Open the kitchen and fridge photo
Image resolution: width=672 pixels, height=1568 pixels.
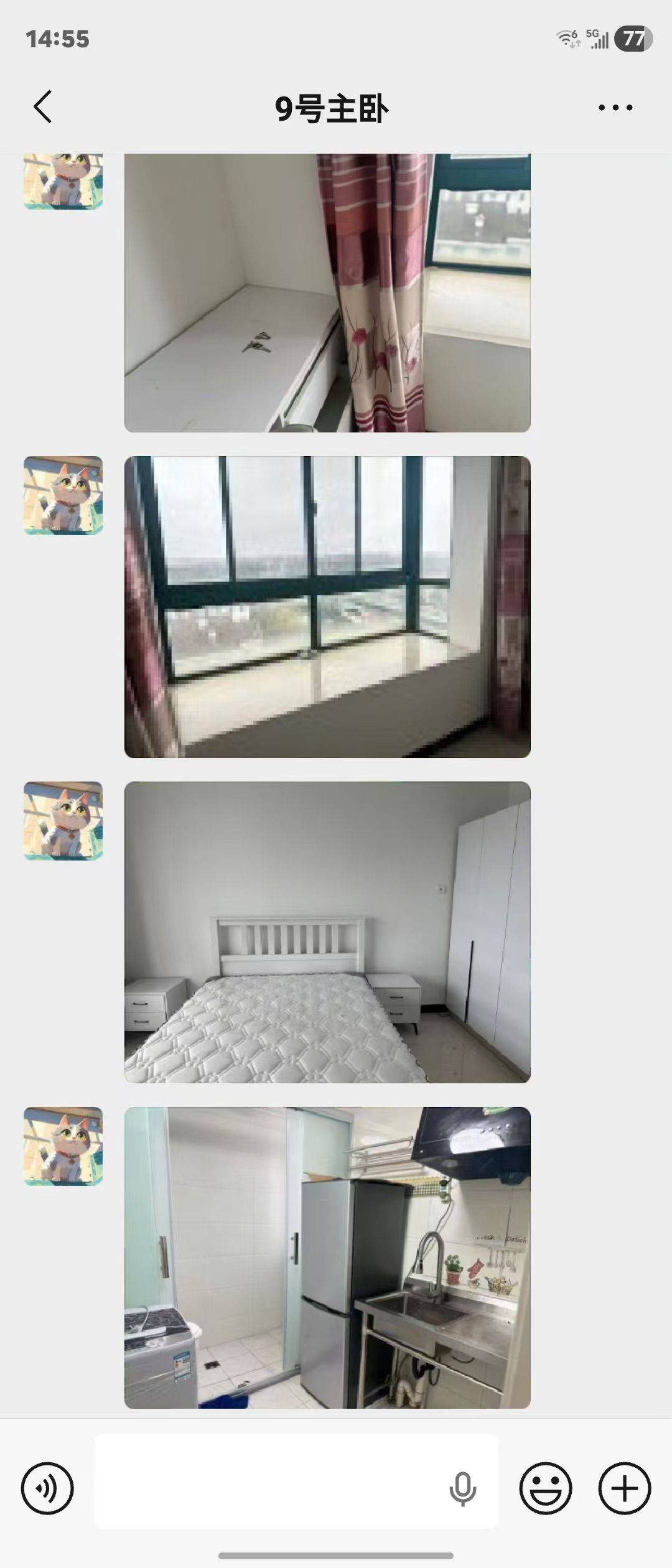[327, 1257]
